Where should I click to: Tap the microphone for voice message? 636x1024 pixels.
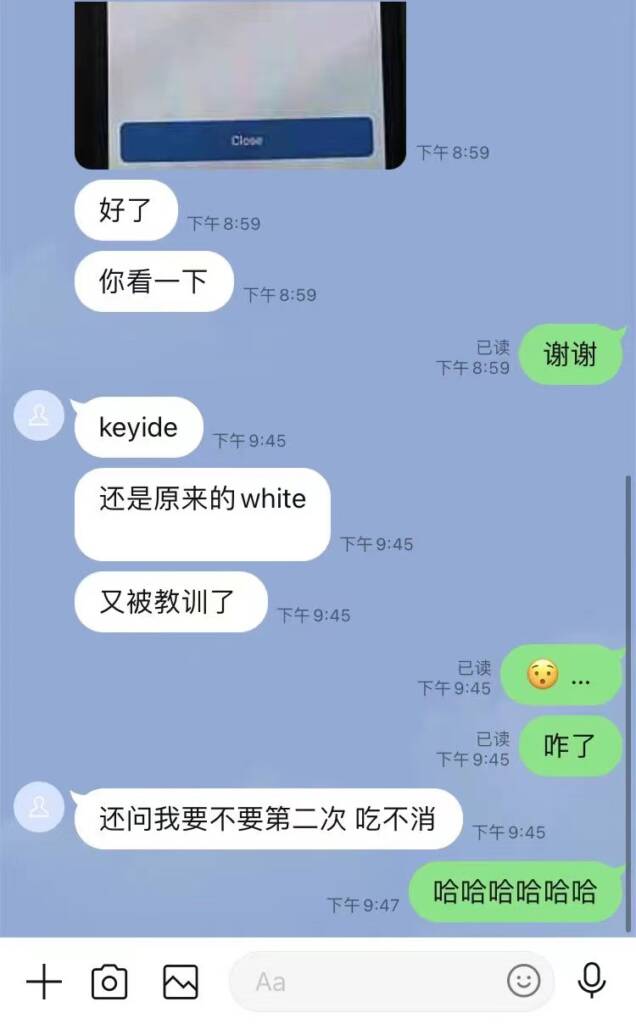click(x=592, y=980)
